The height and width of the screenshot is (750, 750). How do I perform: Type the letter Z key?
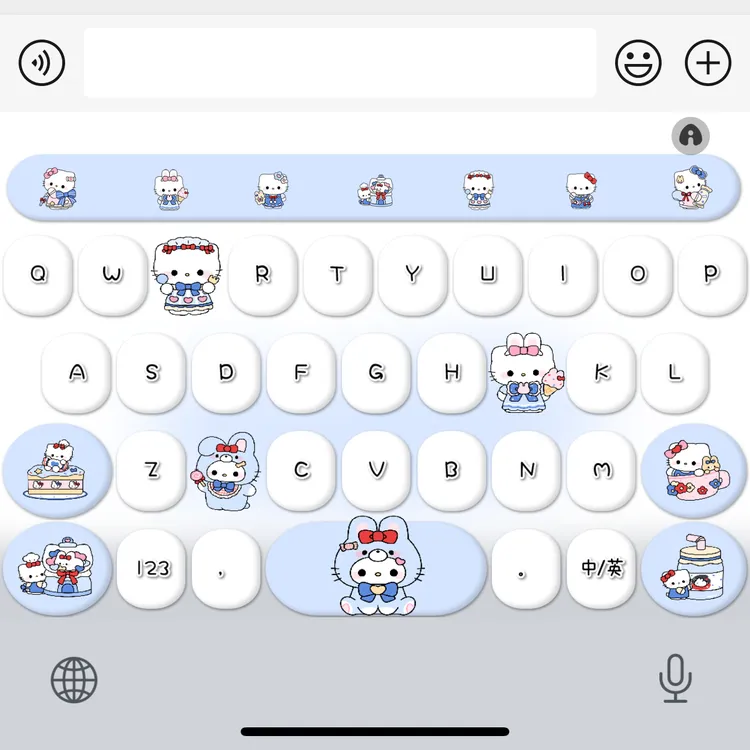[x=151, y=471]
